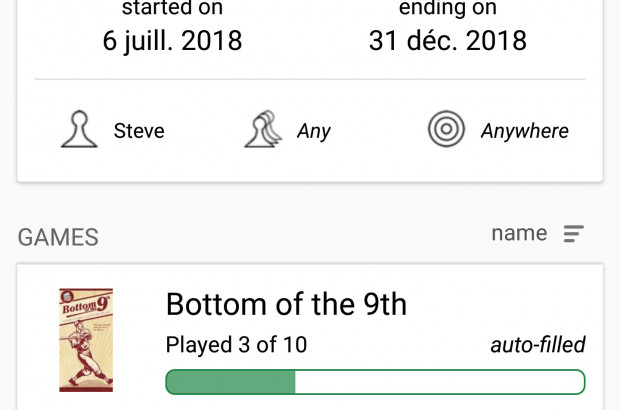Viewport: 620px width, 410px height.
Task: Open the name sort options
Action: pyautogui.click(x=538, y=234)
